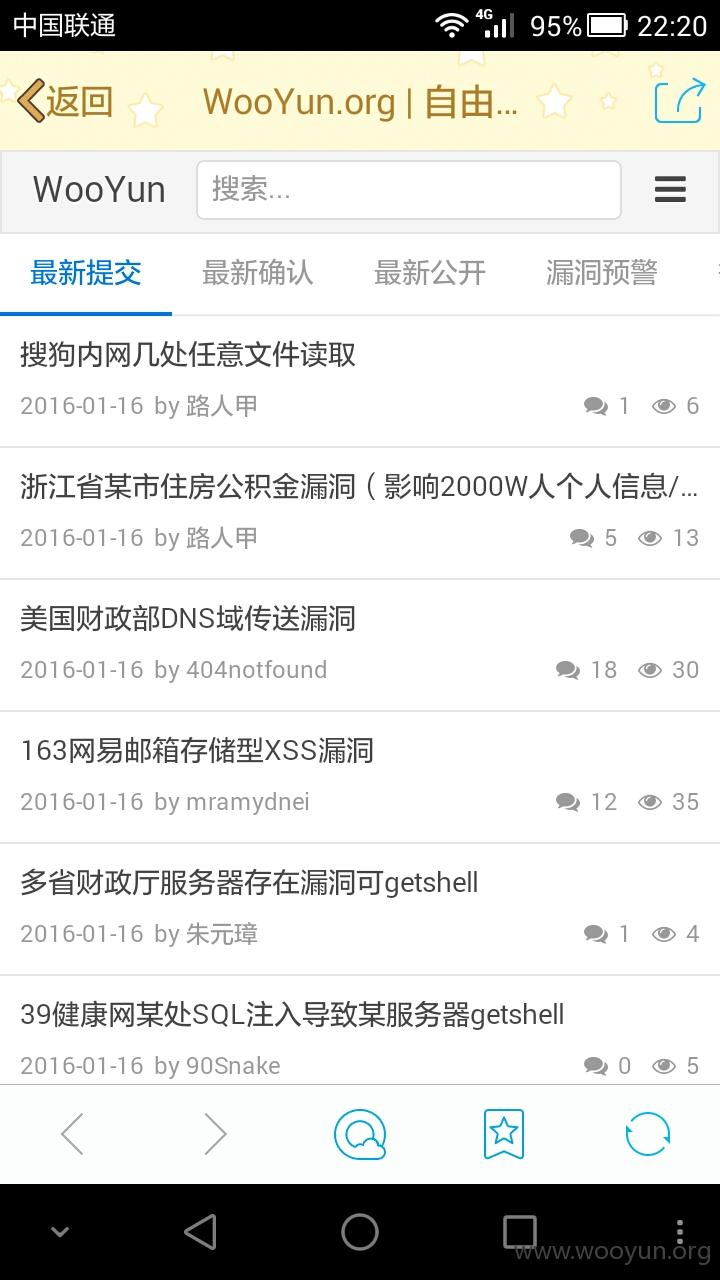Switch to the 漏洞预警 tab
Viewport: 720px width, 1280px height.
click(602, 273)
